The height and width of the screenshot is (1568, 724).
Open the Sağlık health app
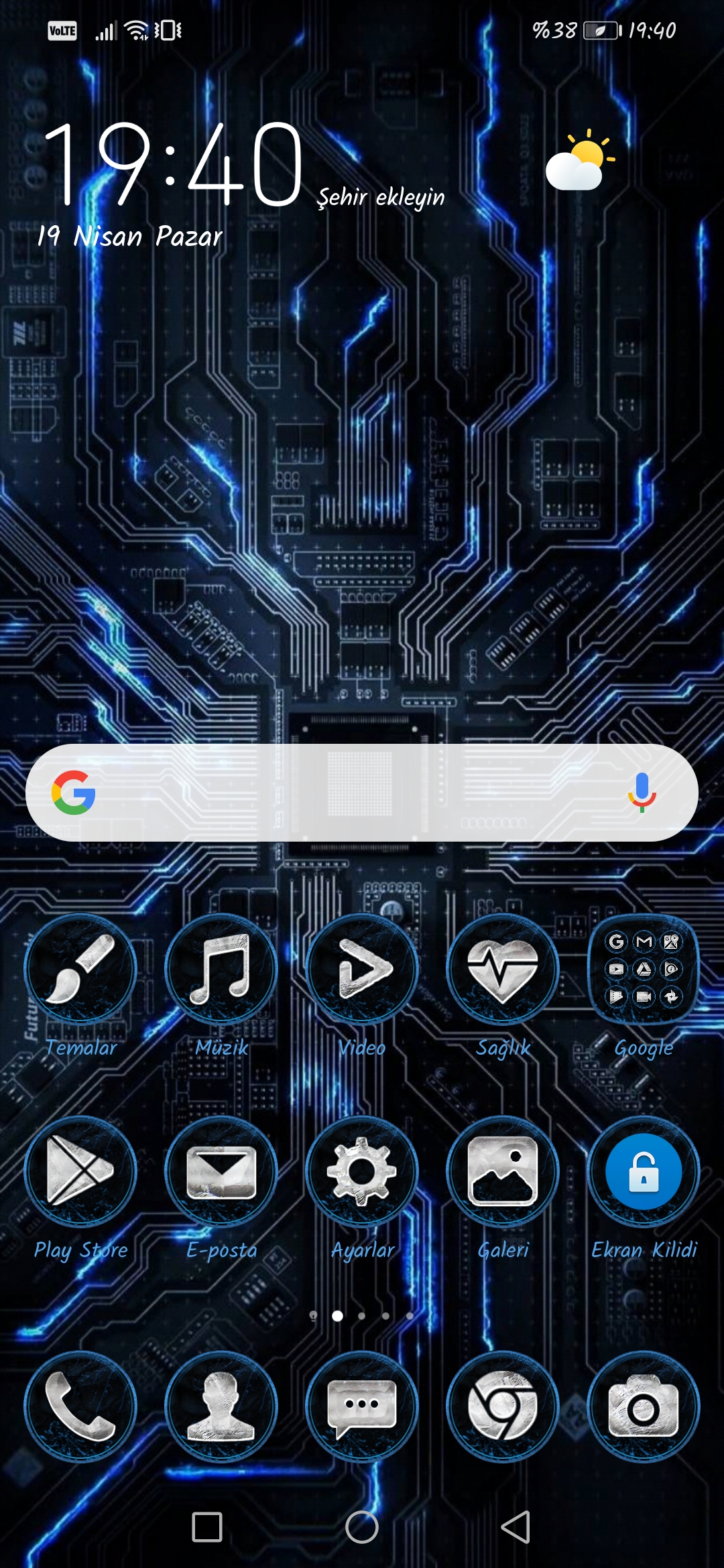click(x=503, y=970)
